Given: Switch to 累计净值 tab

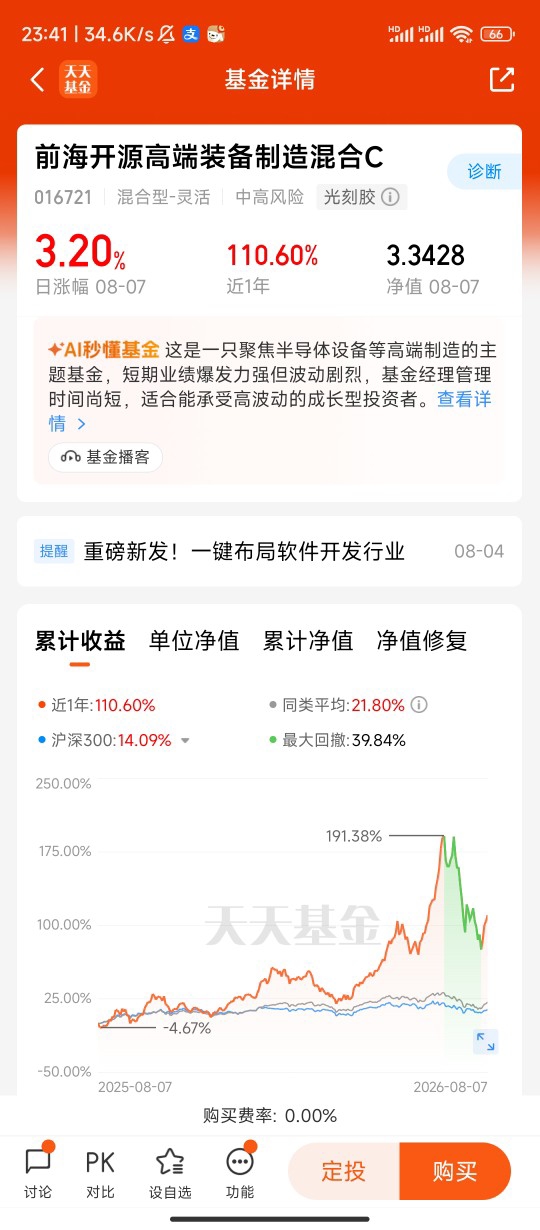Looking at the screenshot, I should 308,641.
